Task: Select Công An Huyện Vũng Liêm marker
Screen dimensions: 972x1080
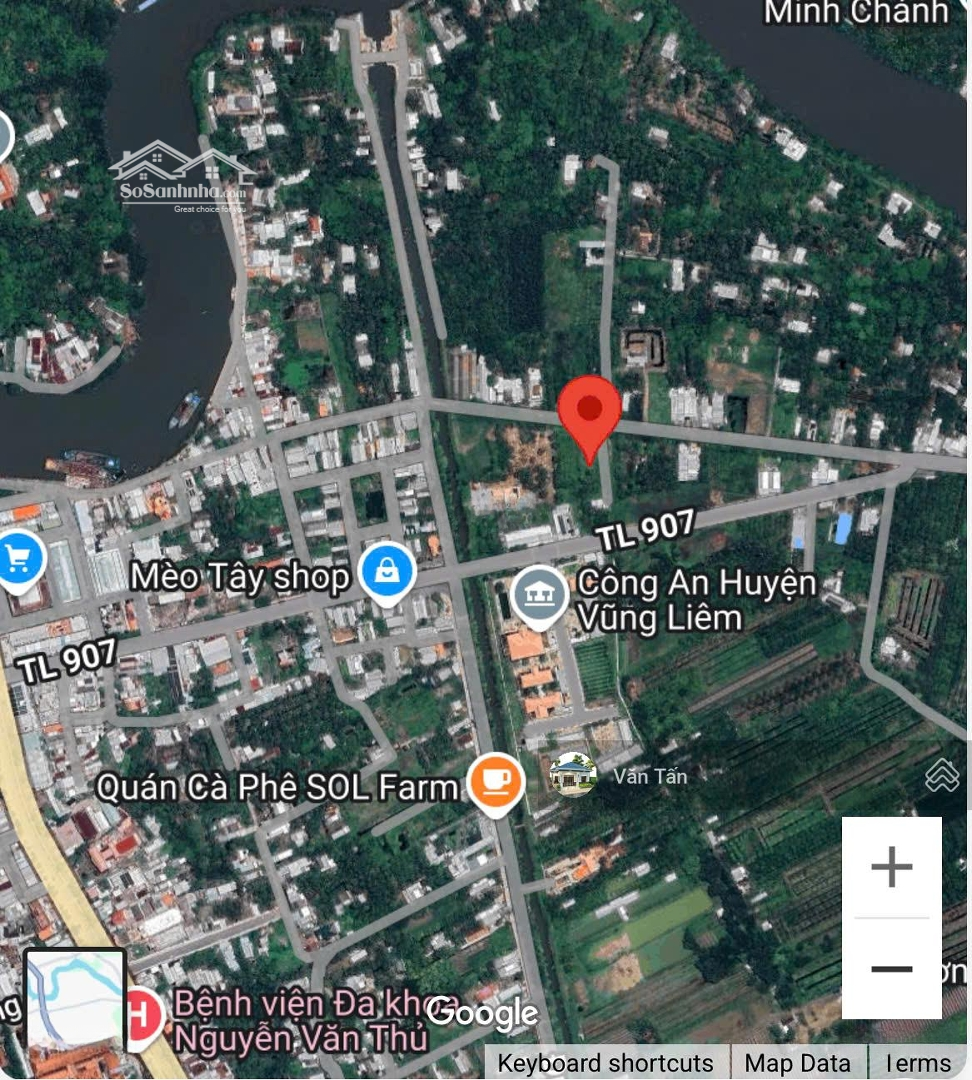Action: [539, 595]
